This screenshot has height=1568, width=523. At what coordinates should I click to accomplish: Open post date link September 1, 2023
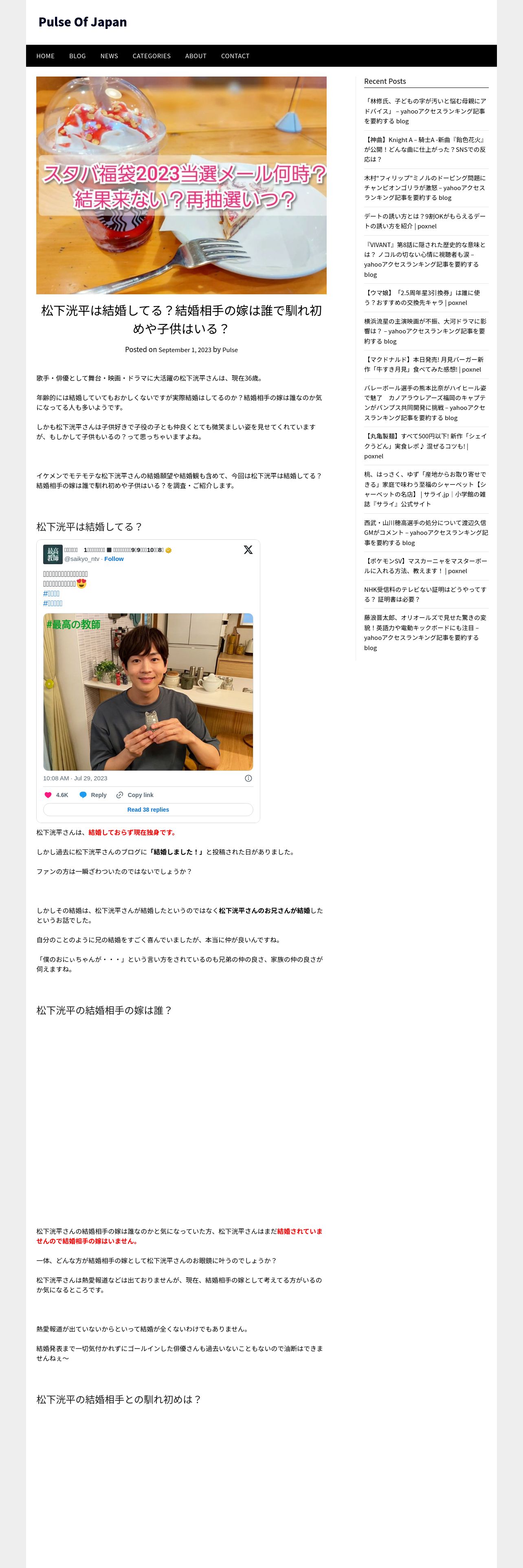[x=185, y=350]
